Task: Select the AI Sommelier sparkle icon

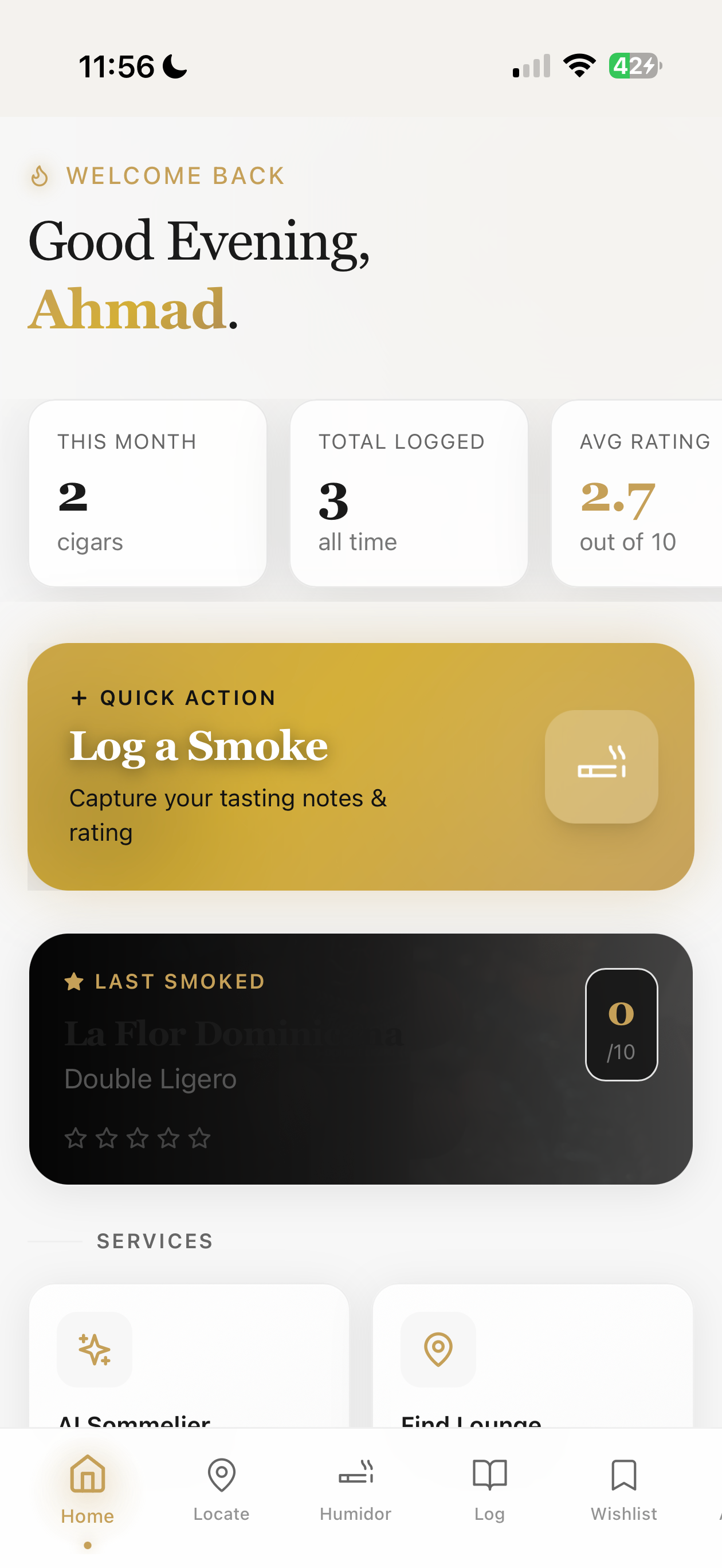Action: (x=95, y=1349)
